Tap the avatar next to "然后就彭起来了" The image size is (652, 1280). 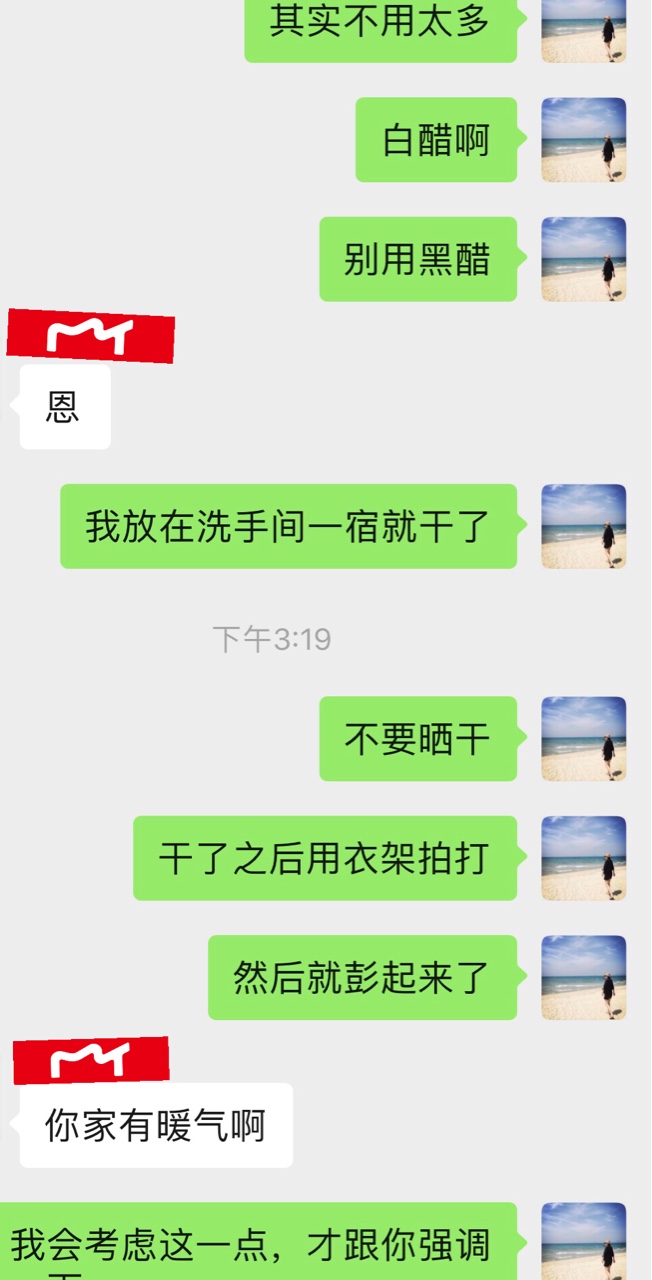pos(584,977)
